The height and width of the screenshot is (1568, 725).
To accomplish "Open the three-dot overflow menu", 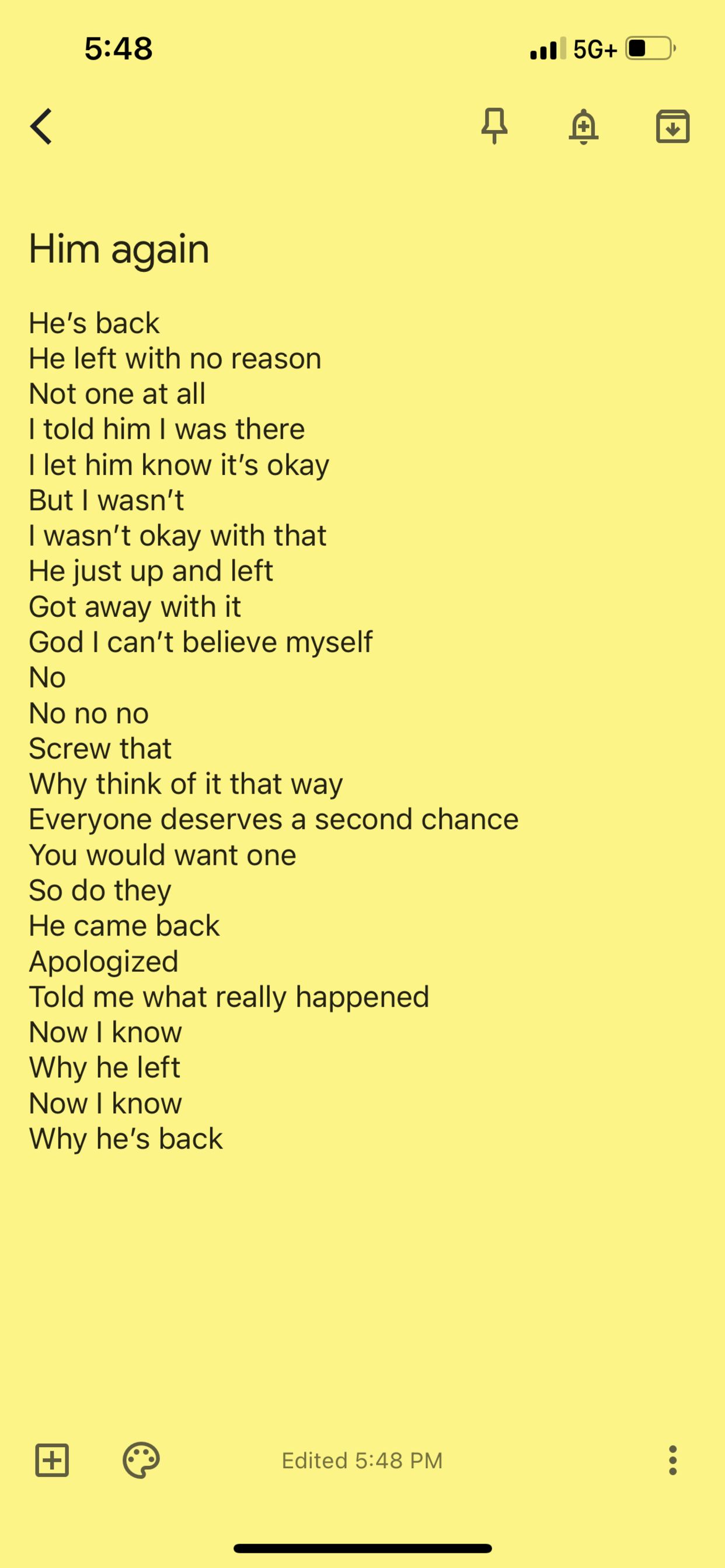I will coord(672,1459).
